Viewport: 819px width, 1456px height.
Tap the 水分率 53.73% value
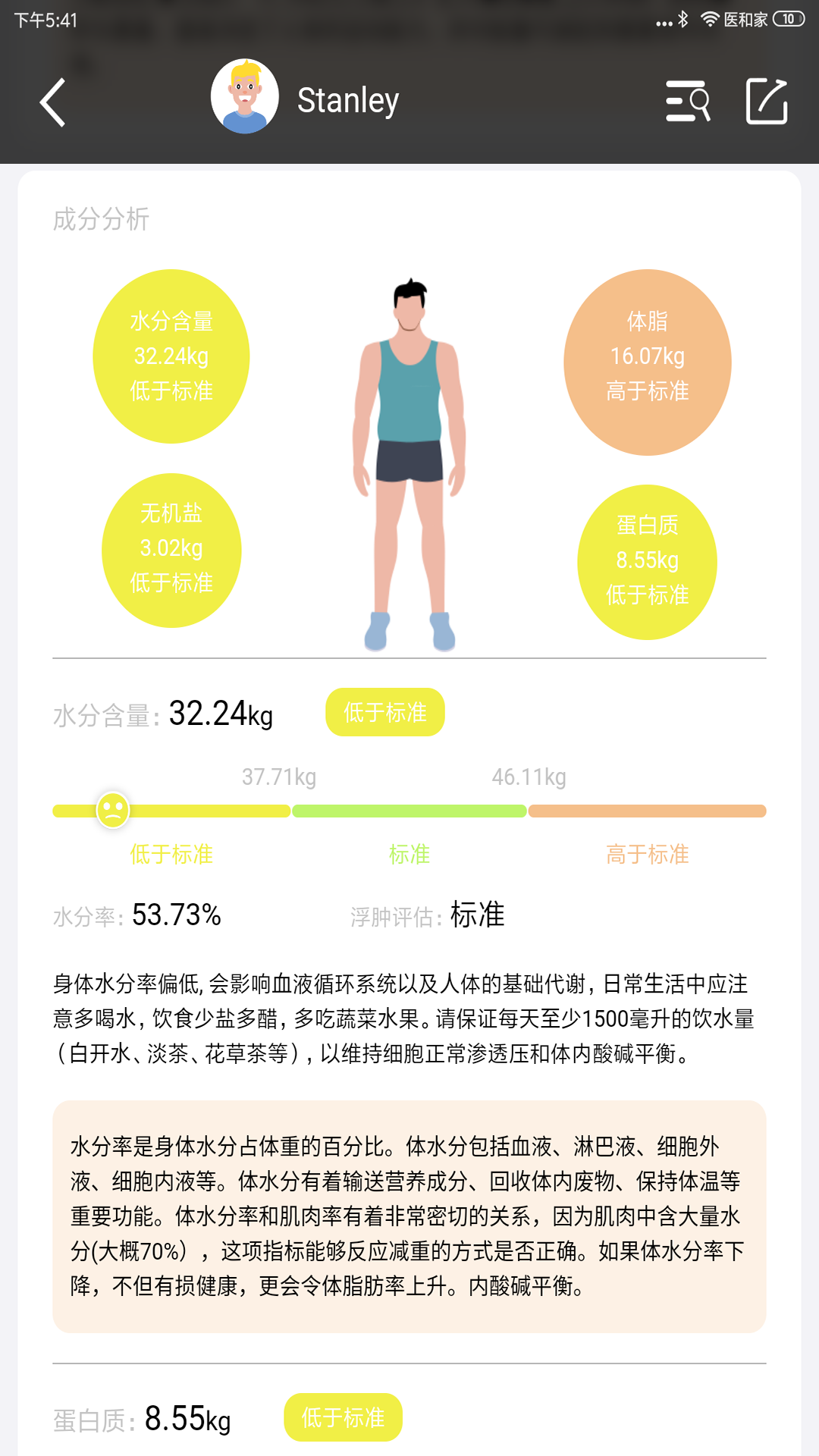click(176, 915)
